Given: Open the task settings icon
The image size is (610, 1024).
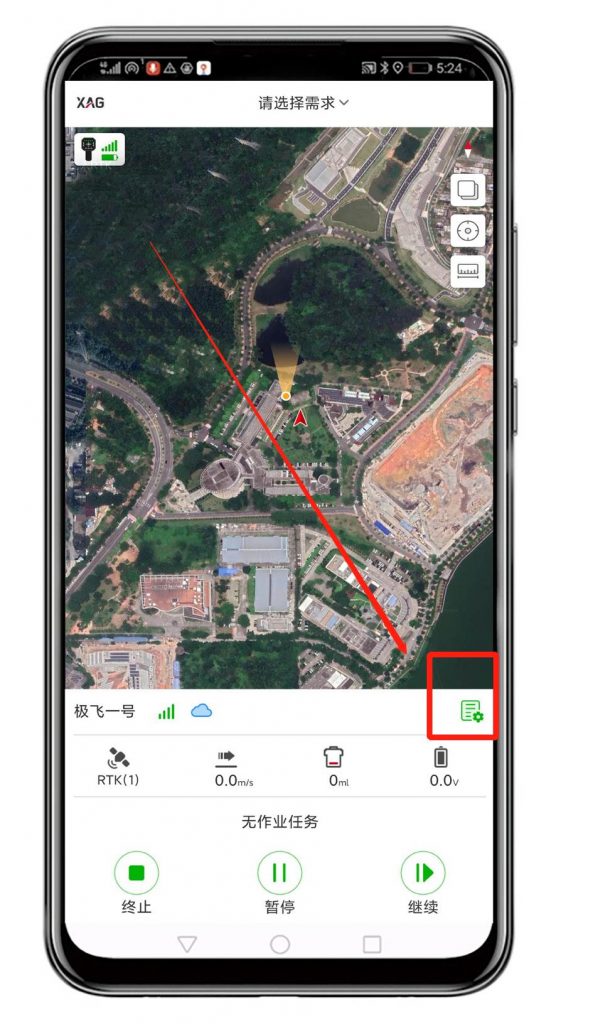Looking at the screenshot, I should 470,711.
